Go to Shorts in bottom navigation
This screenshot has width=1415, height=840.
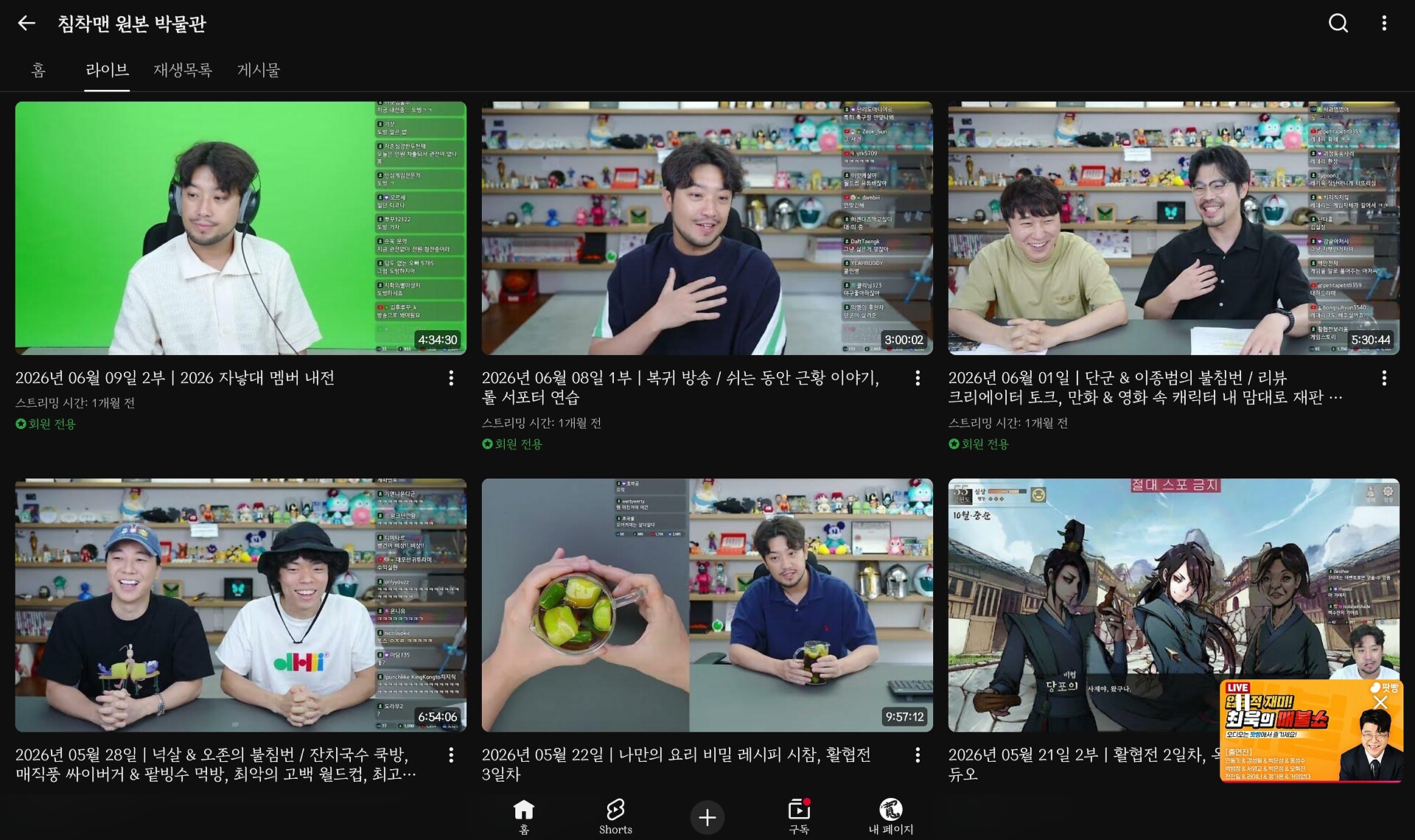pyautogui.click(x=615, y=816)
